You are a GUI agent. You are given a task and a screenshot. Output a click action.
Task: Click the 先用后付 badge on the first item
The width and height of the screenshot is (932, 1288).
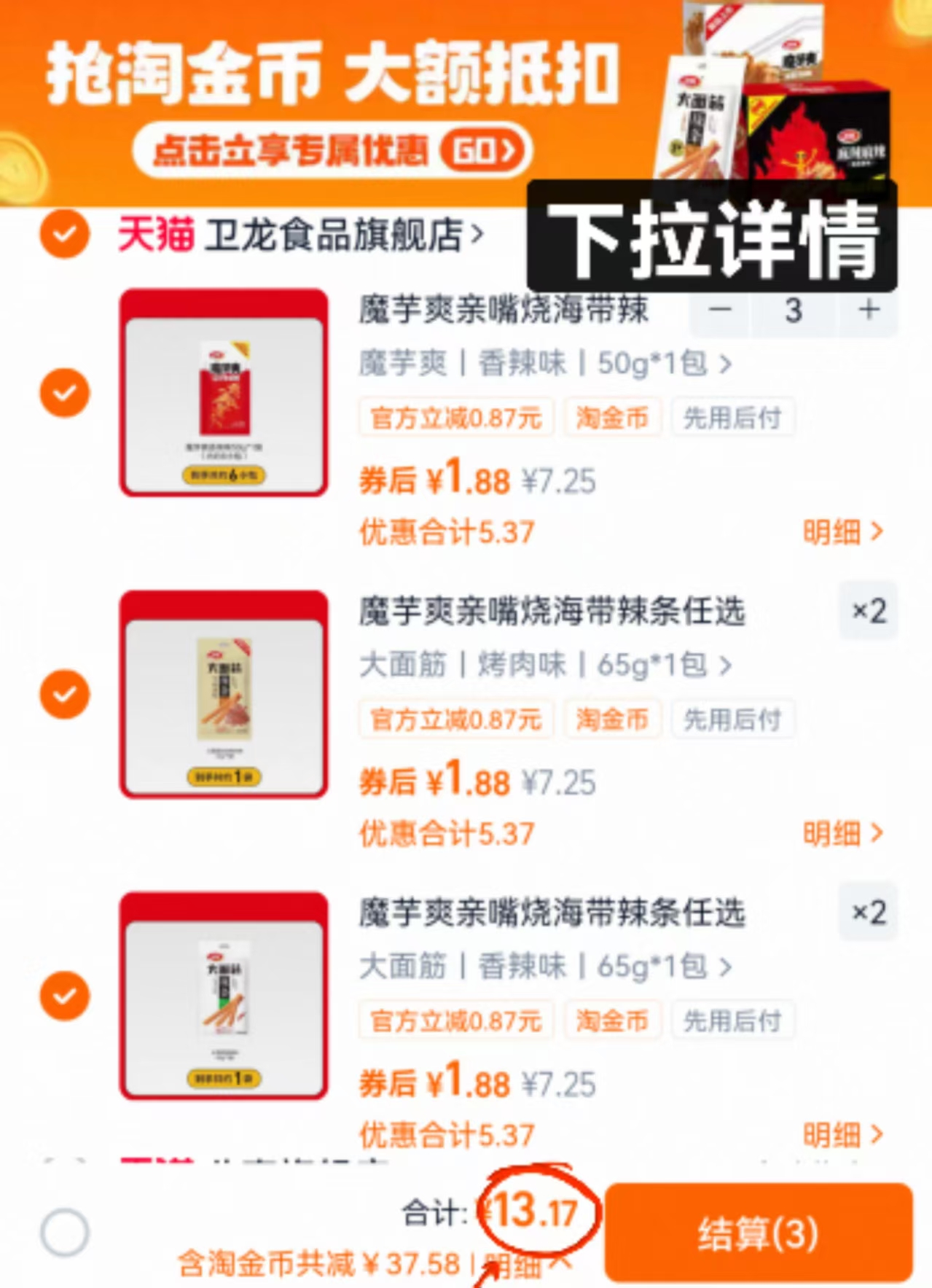[734, 418]
